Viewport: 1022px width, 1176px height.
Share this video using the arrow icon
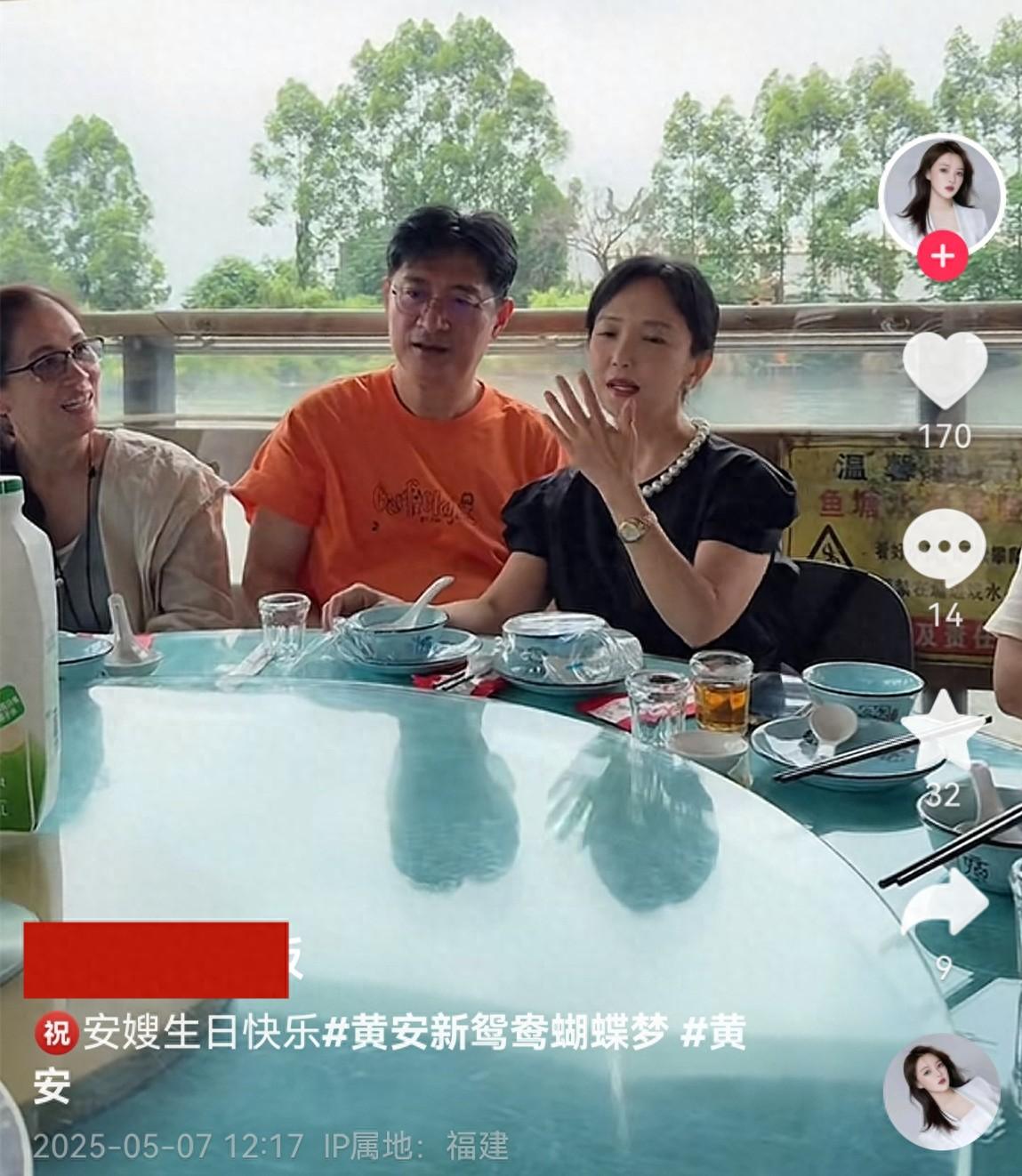(945, 907)
